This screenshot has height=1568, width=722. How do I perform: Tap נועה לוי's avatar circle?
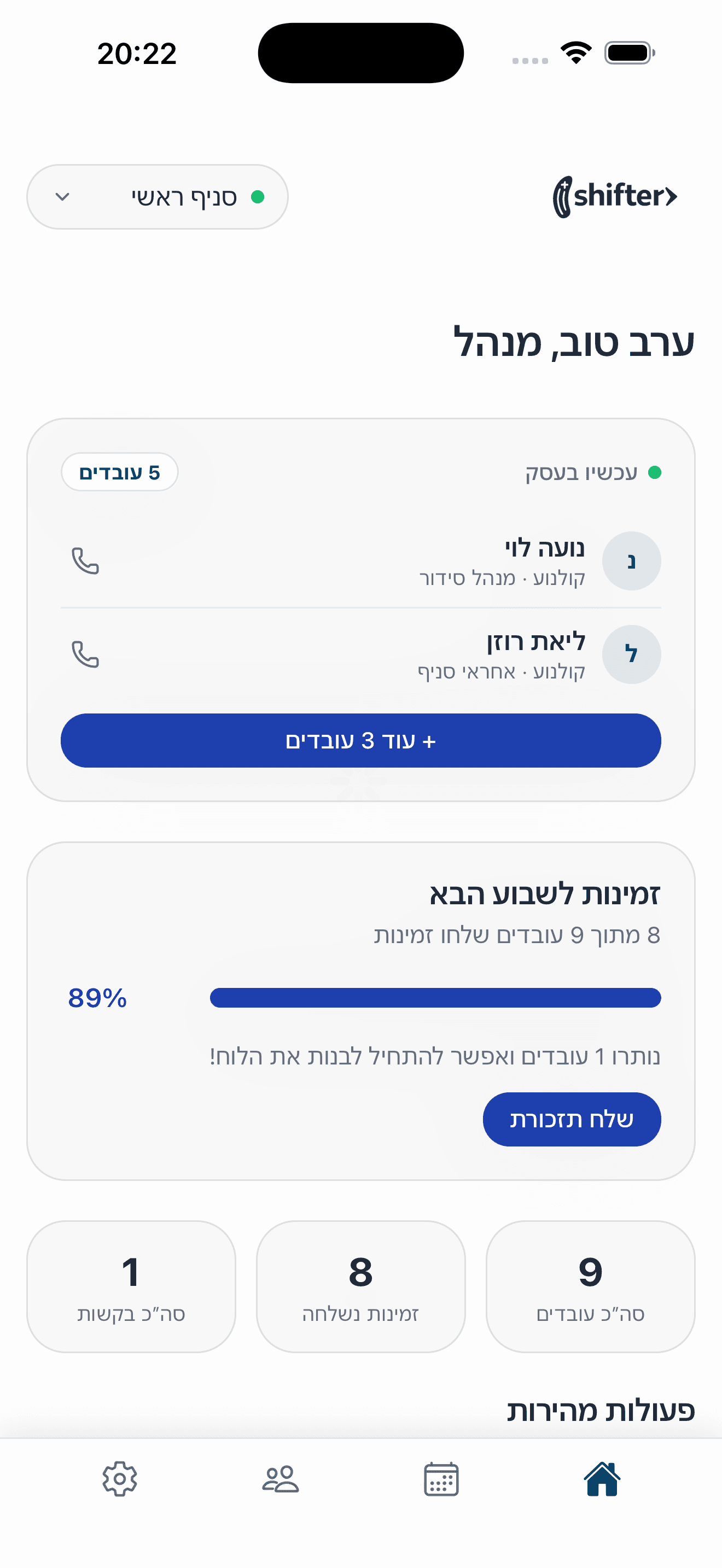631,560
